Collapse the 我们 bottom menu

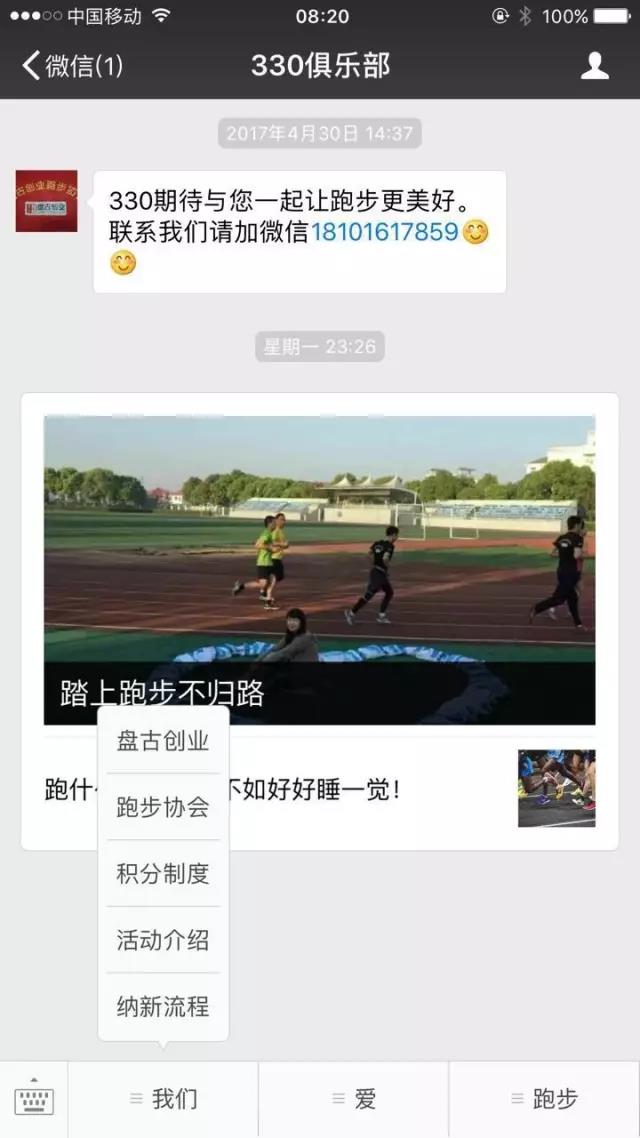[x=164, y=1099]
